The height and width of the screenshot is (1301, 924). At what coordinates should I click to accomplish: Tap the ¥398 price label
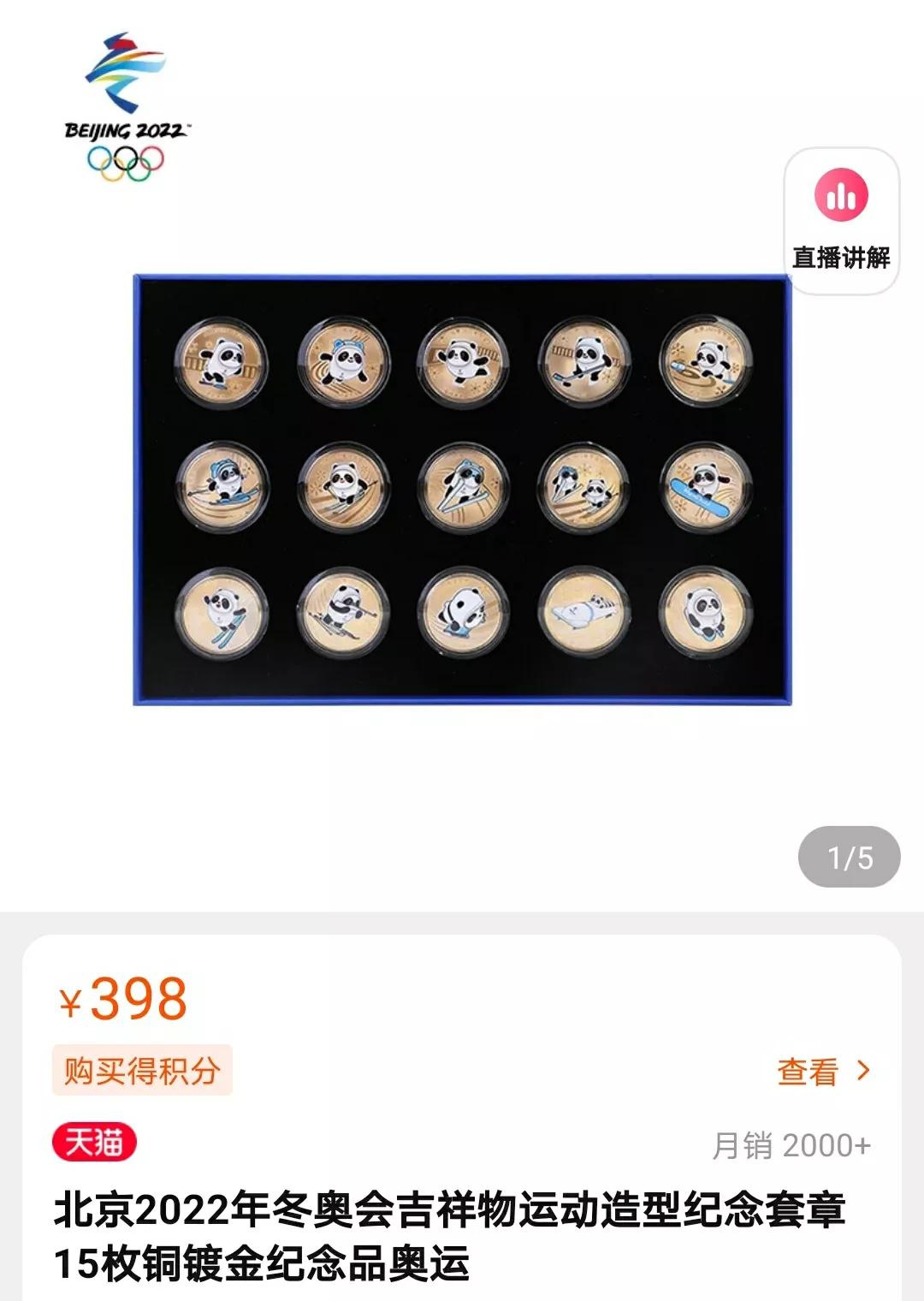pos(128,997)
